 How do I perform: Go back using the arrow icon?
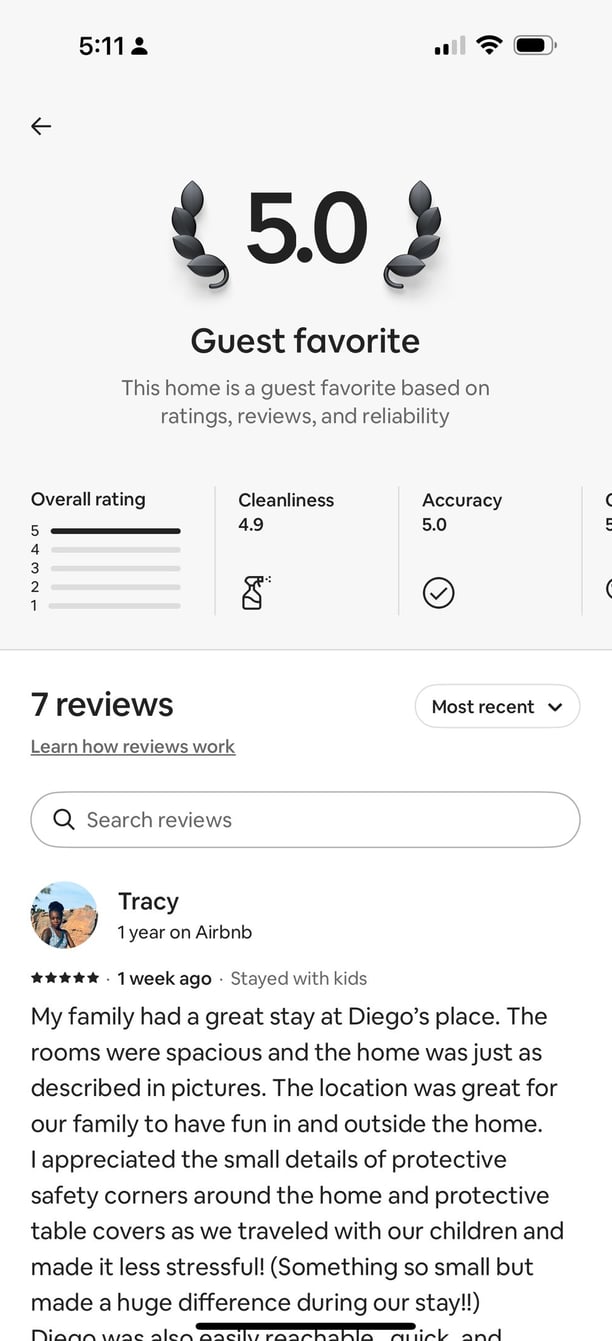[x=41, y=126]
